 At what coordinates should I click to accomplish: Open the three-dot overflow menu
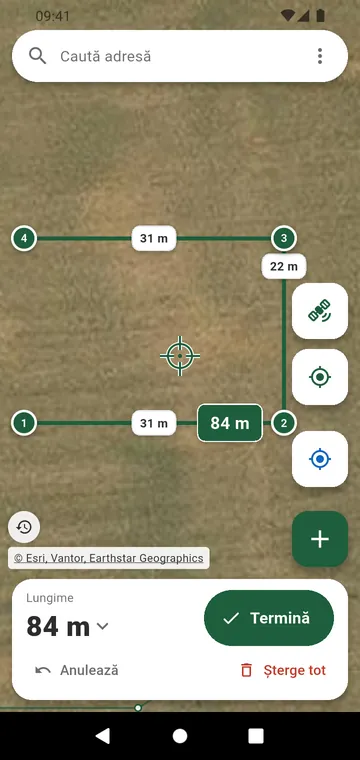(x=320, y=56)
